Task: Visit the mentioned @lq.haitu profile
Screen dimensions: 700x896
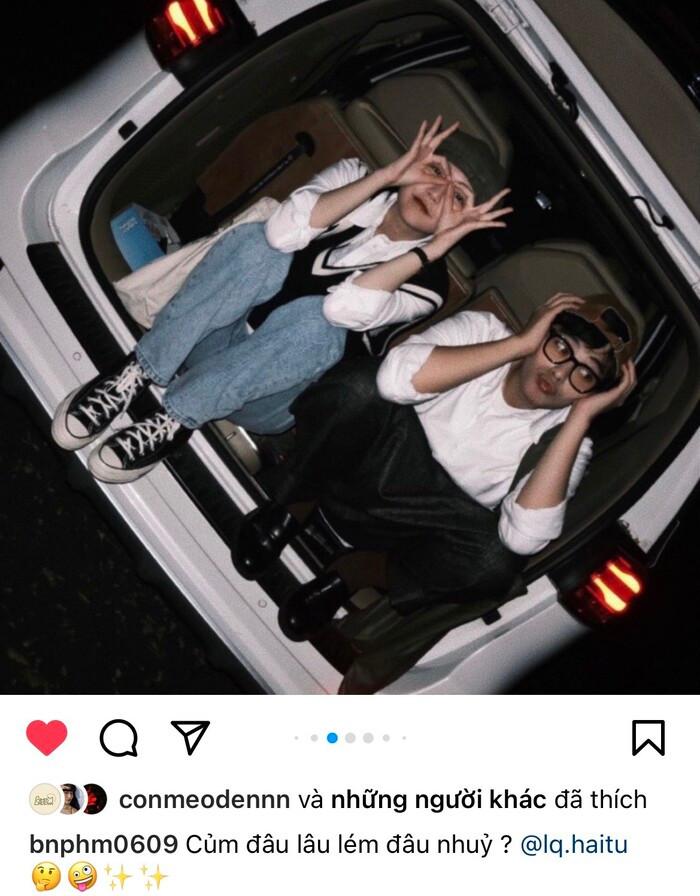Action: [574, 845]
